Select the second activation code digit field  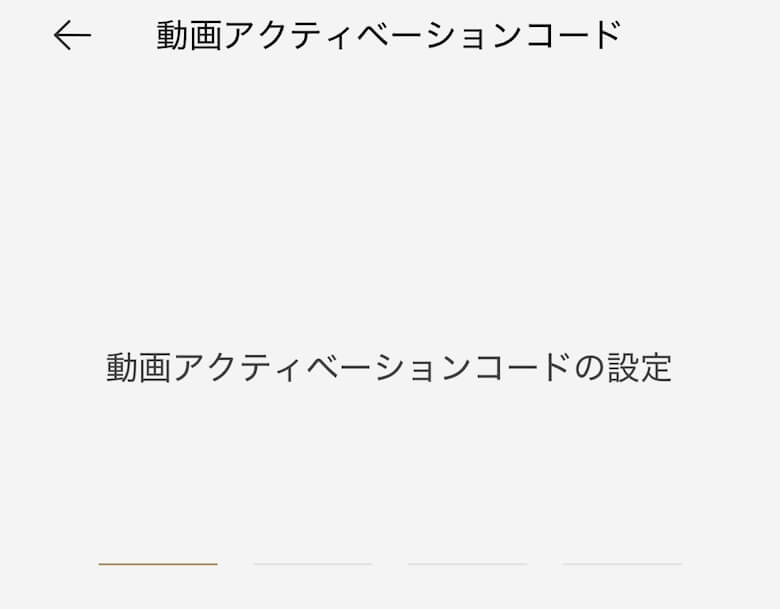pyautogui.click(x=313, y=545)
